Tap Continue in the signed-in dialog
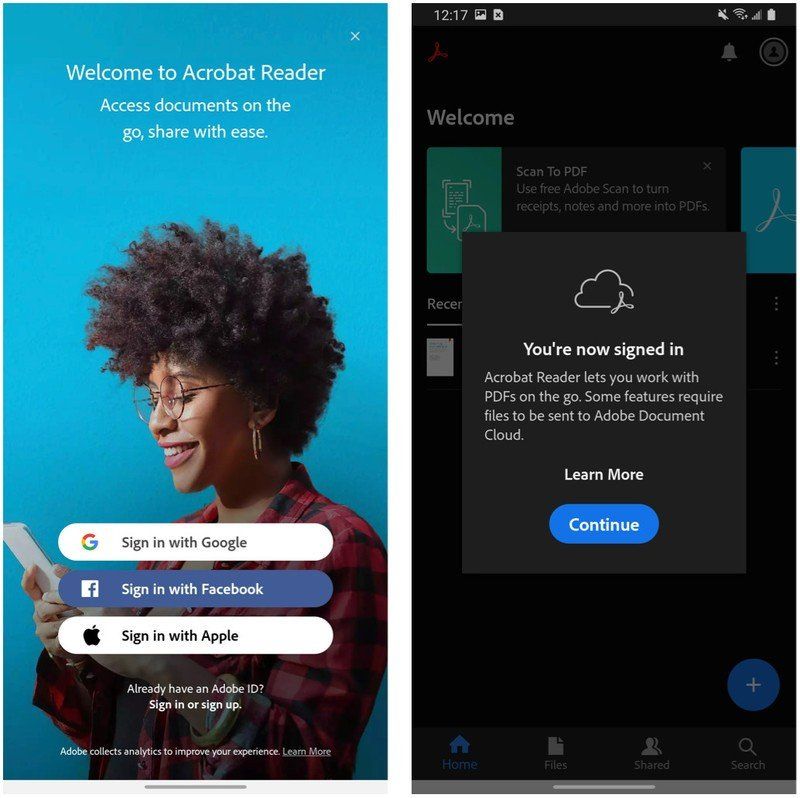800x798 pixels. pos(603,525)
